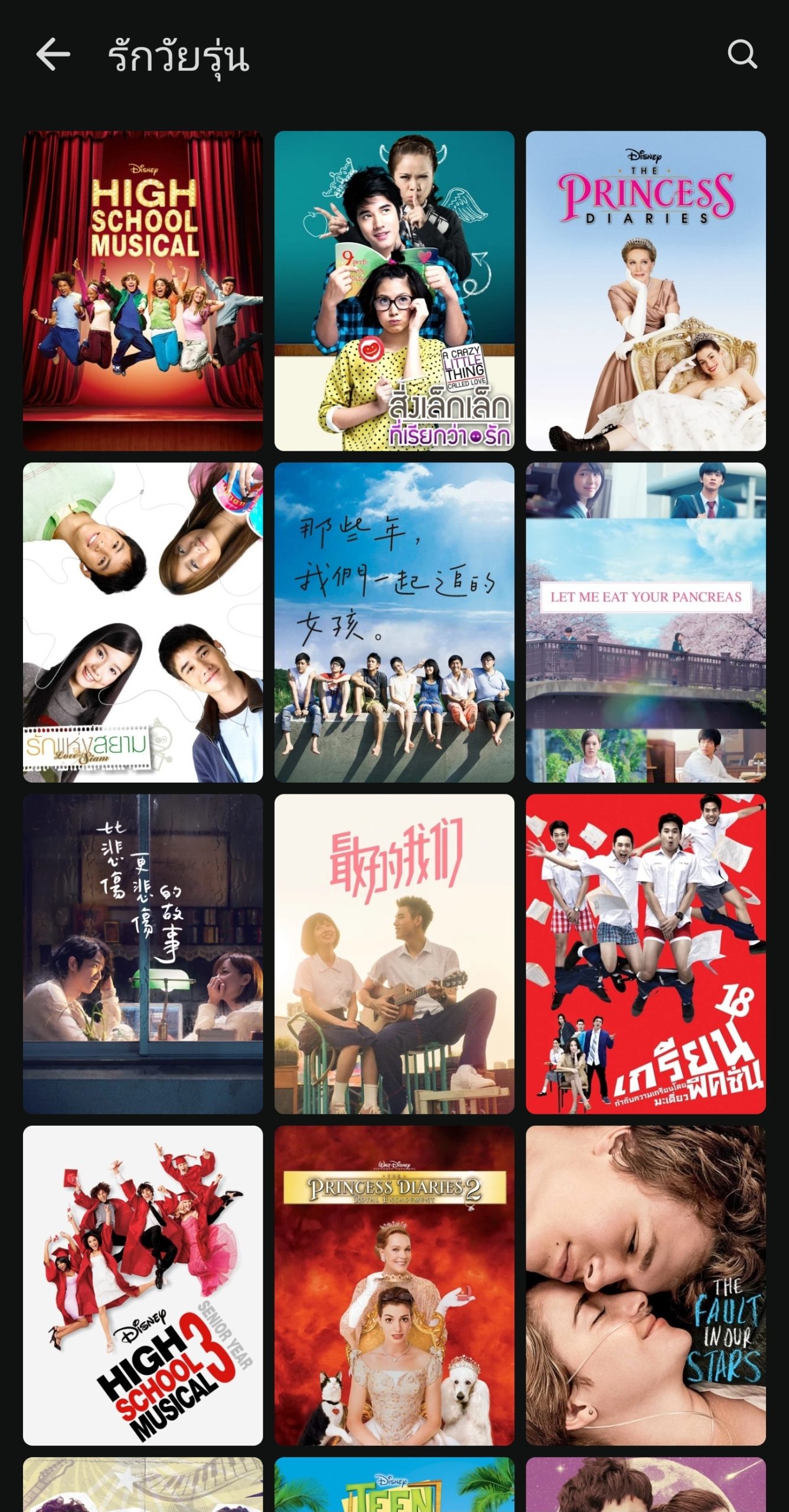Open The Princess Diaries movie
Image resolution: width=789 pixels, height=1512 pixels.
point(645,291)
